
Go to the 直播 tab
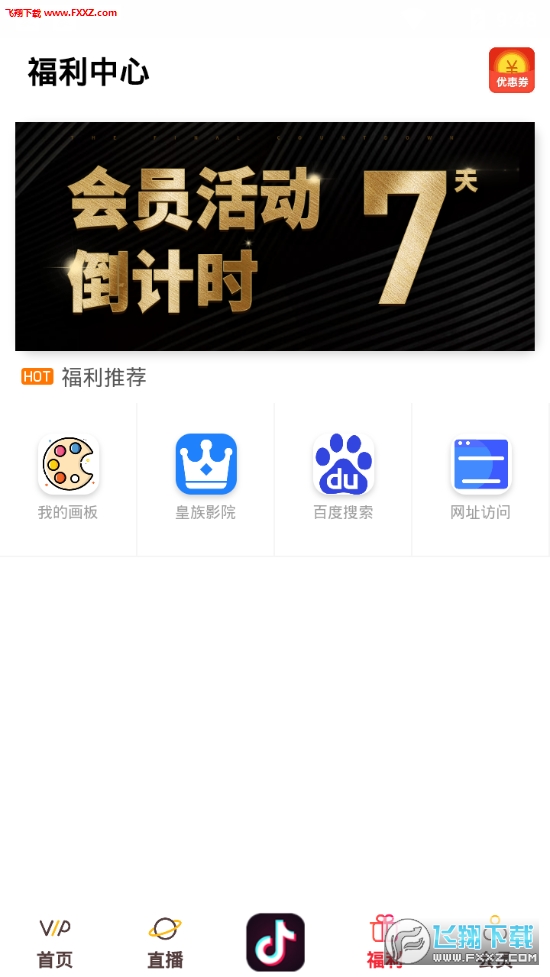pos(165,943)
